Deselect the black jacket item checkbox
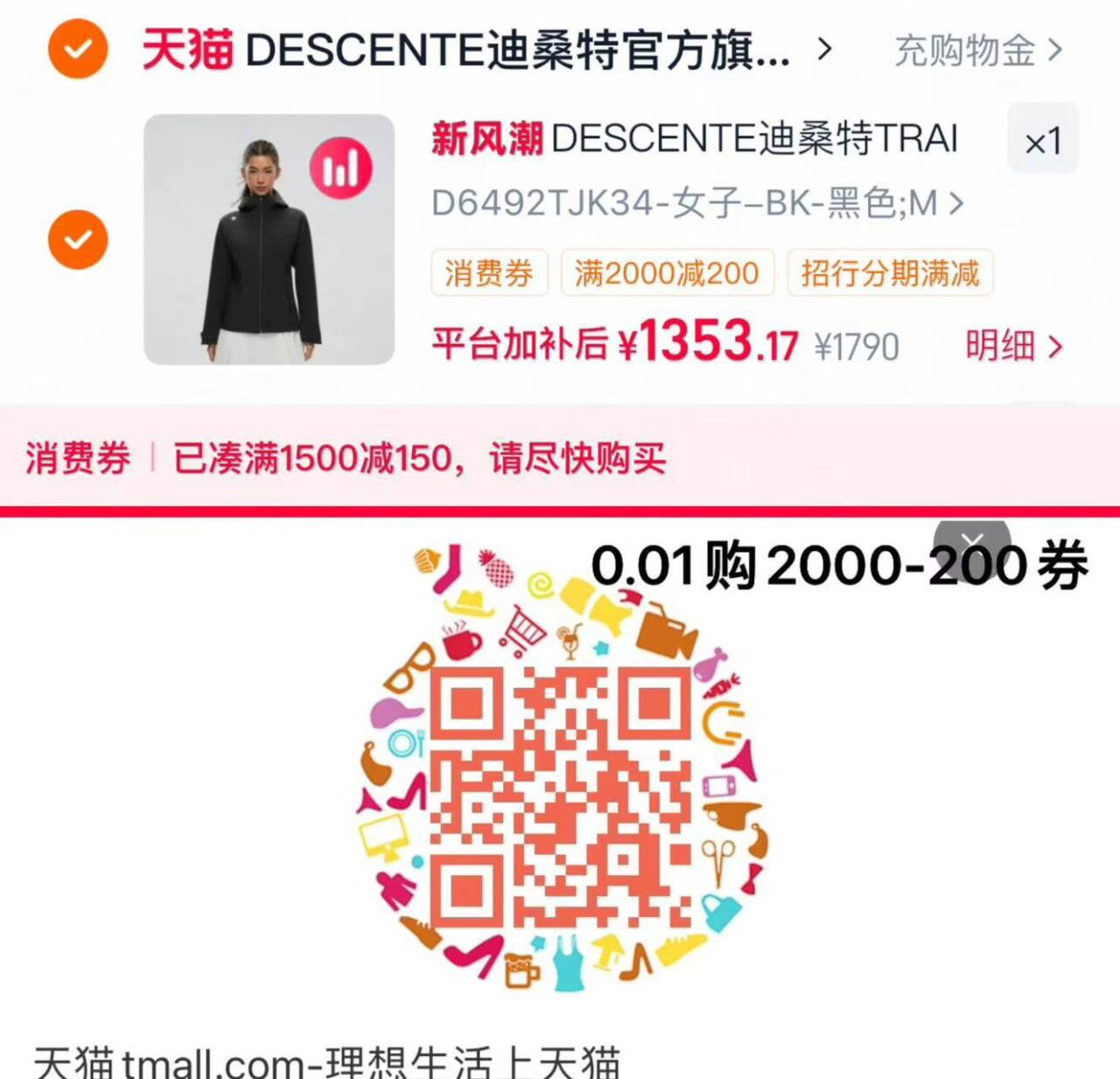The width and height of the screenshot is (1120, 1079). click(x=78, y=240)
